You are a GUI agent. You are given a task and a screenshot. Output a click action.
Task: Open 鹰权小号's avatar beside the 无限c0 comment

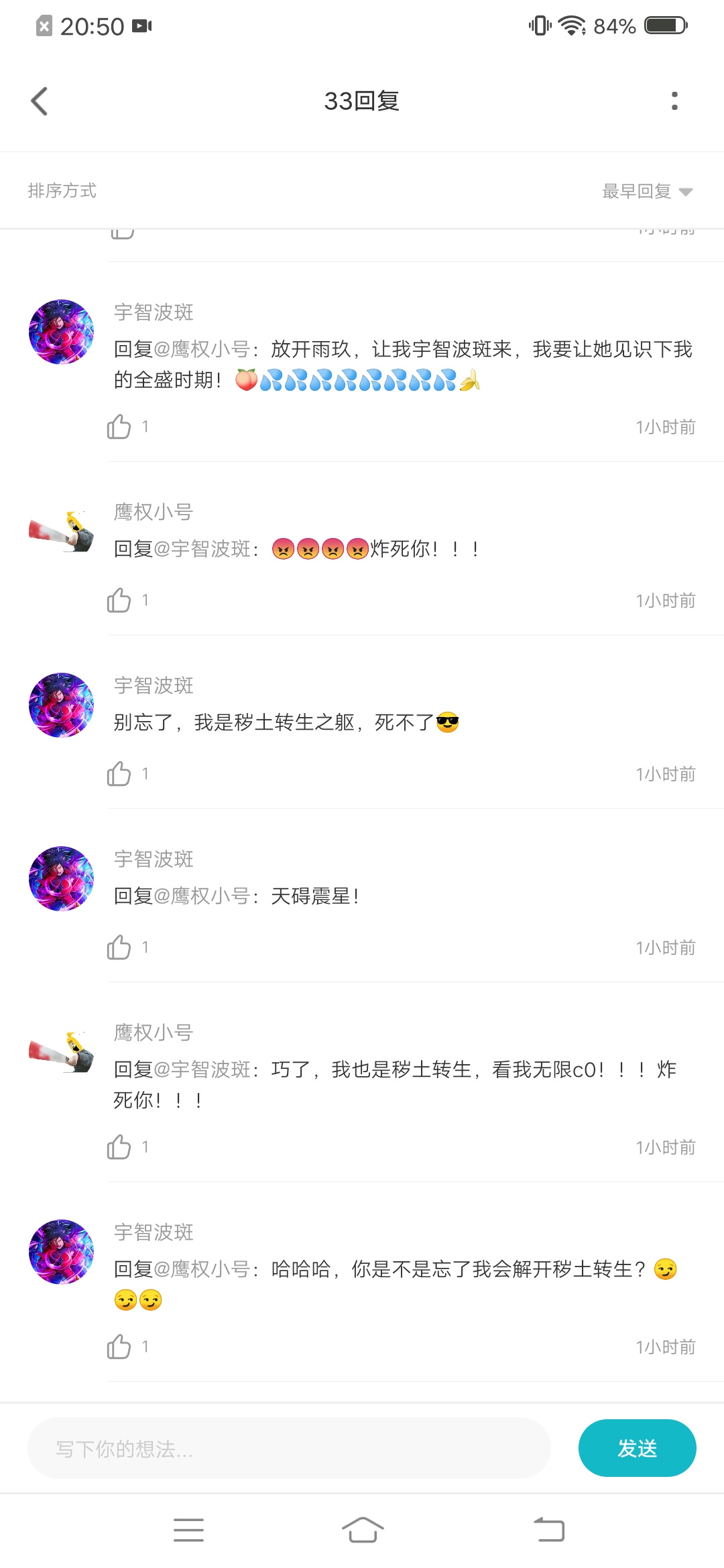click(62, 1052)
